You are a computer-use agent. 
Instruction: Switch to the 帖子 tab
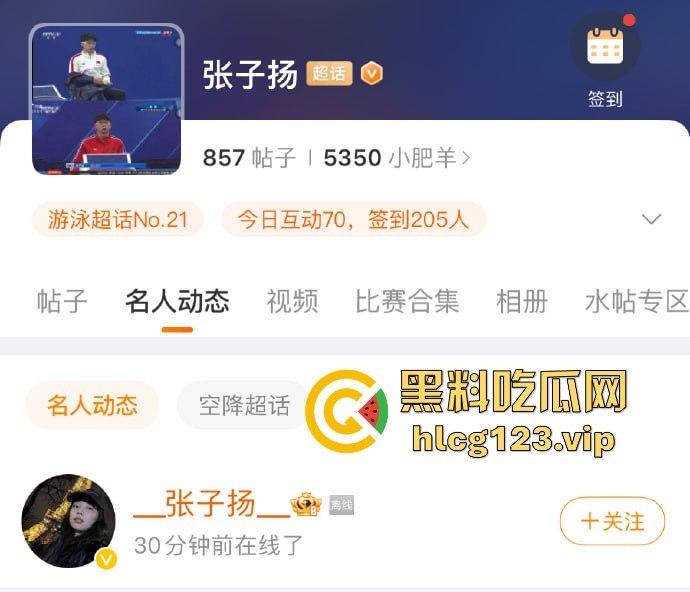pyautogui.click(x=62, y=301)
